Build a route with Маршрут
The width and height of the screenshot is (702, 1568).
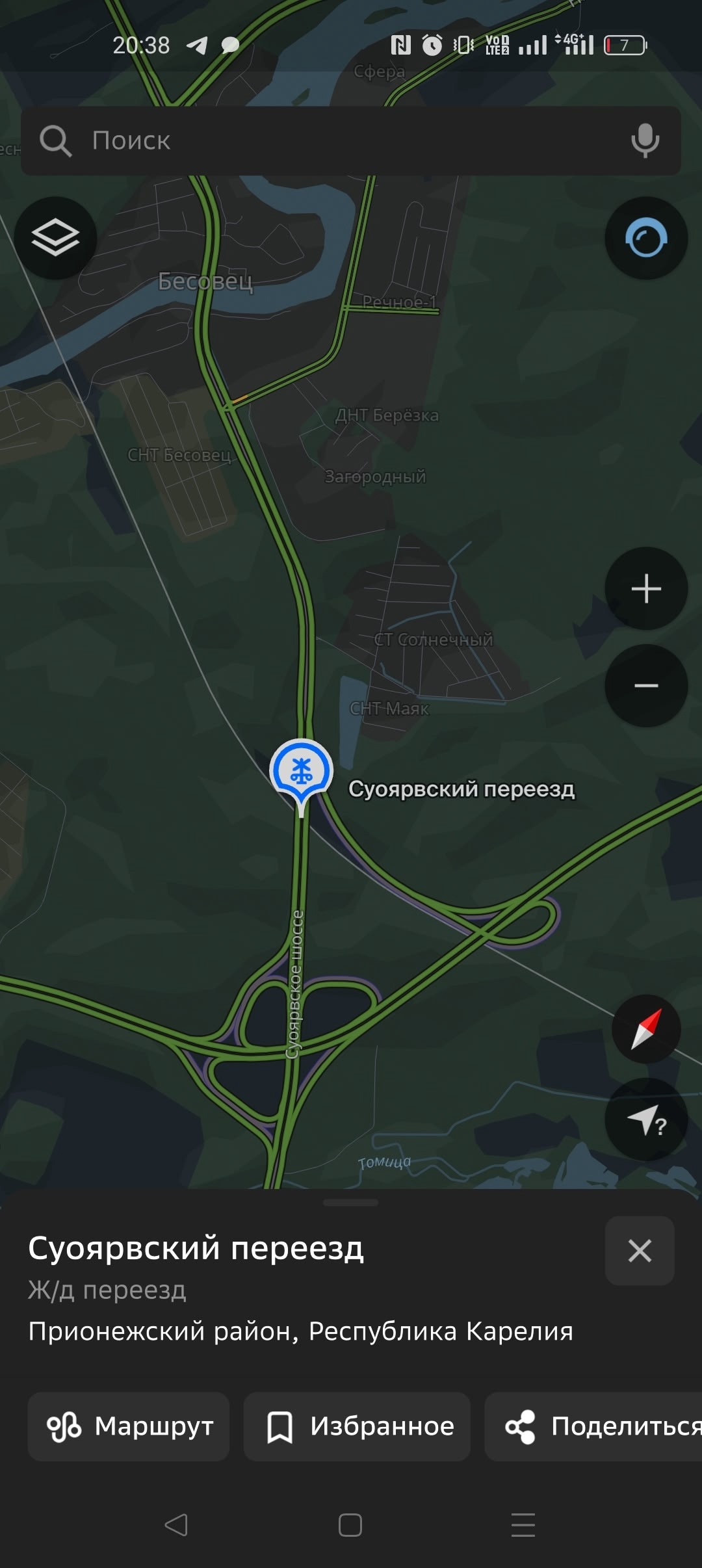tap(129, 1426)
